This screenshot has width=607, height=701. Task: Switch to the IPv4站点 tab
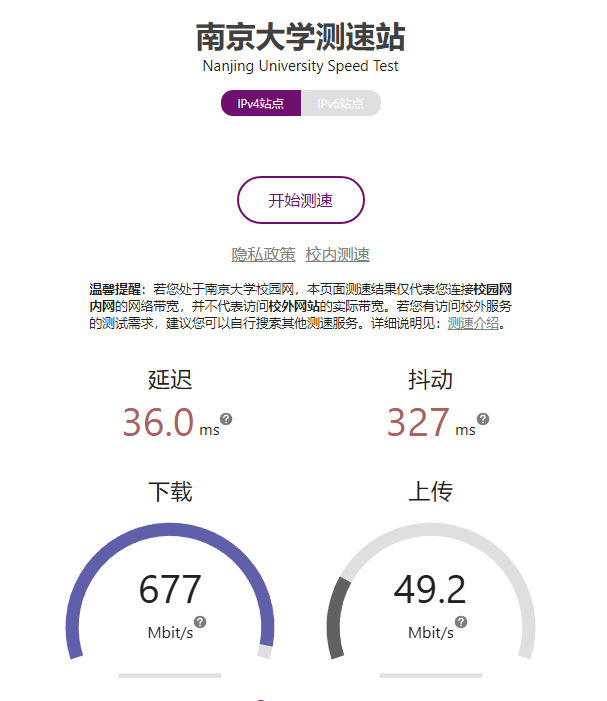(x=261, y=104)
